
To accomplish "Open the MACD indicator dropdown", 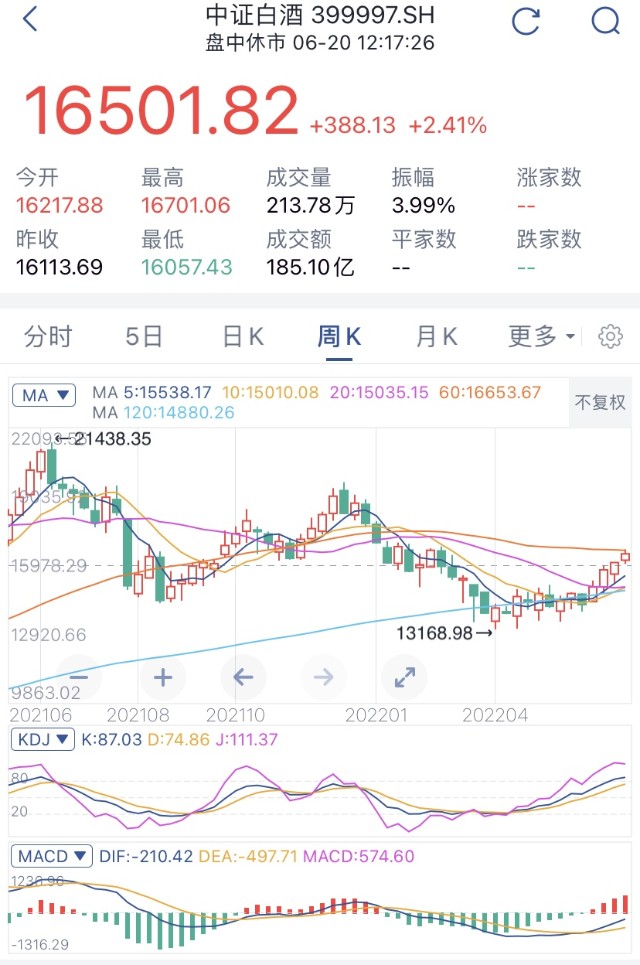I will [50, 857].
